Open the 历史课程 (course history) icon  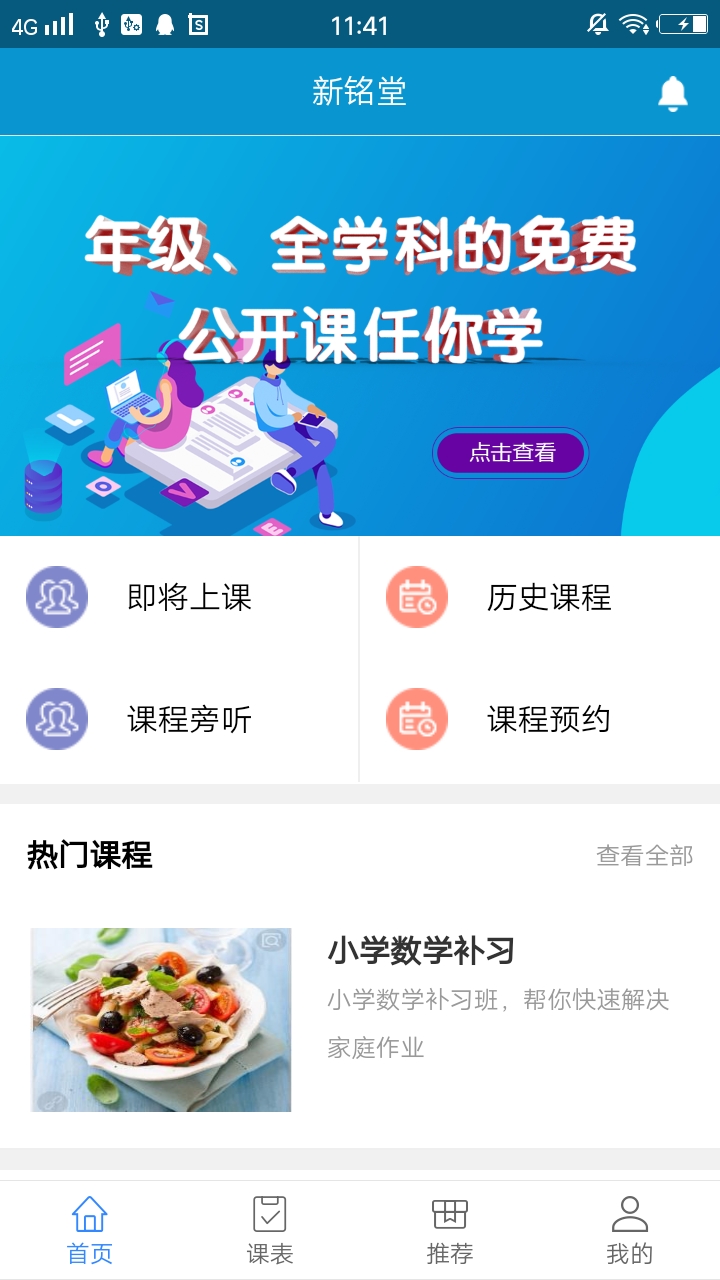[x=418, y=597]
